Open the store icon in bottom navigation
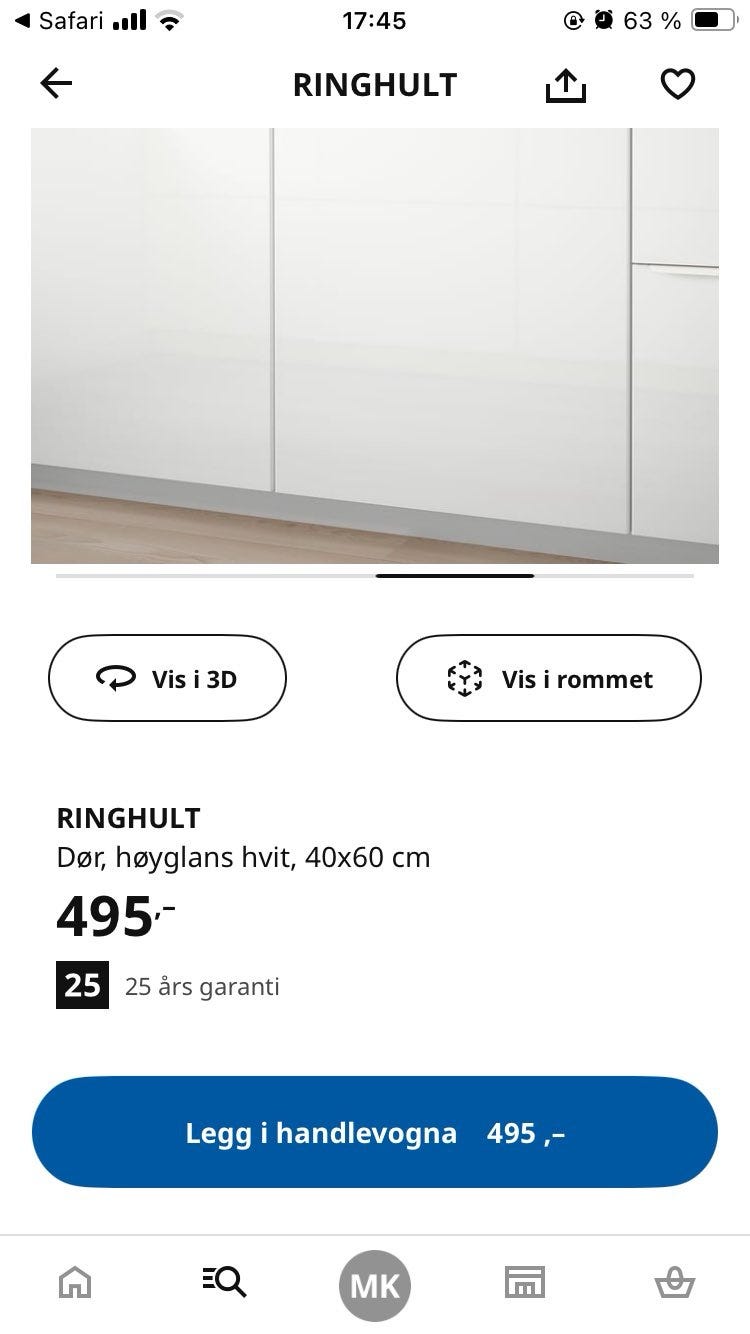The width and height of the screenshot is (750, 1334). 524,1283
